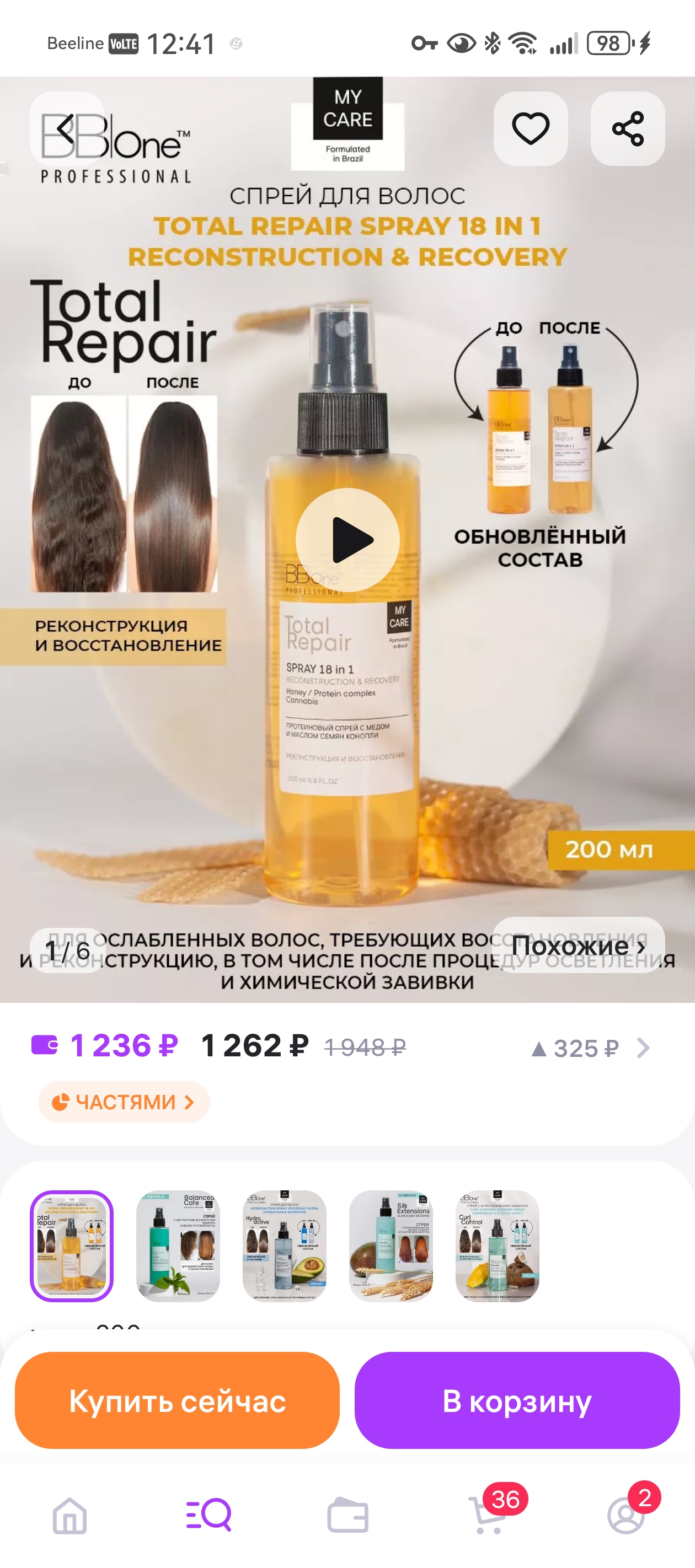The image size is (695, 1568).
Task: Open the wallet tab
Action: coord(348,1515)
